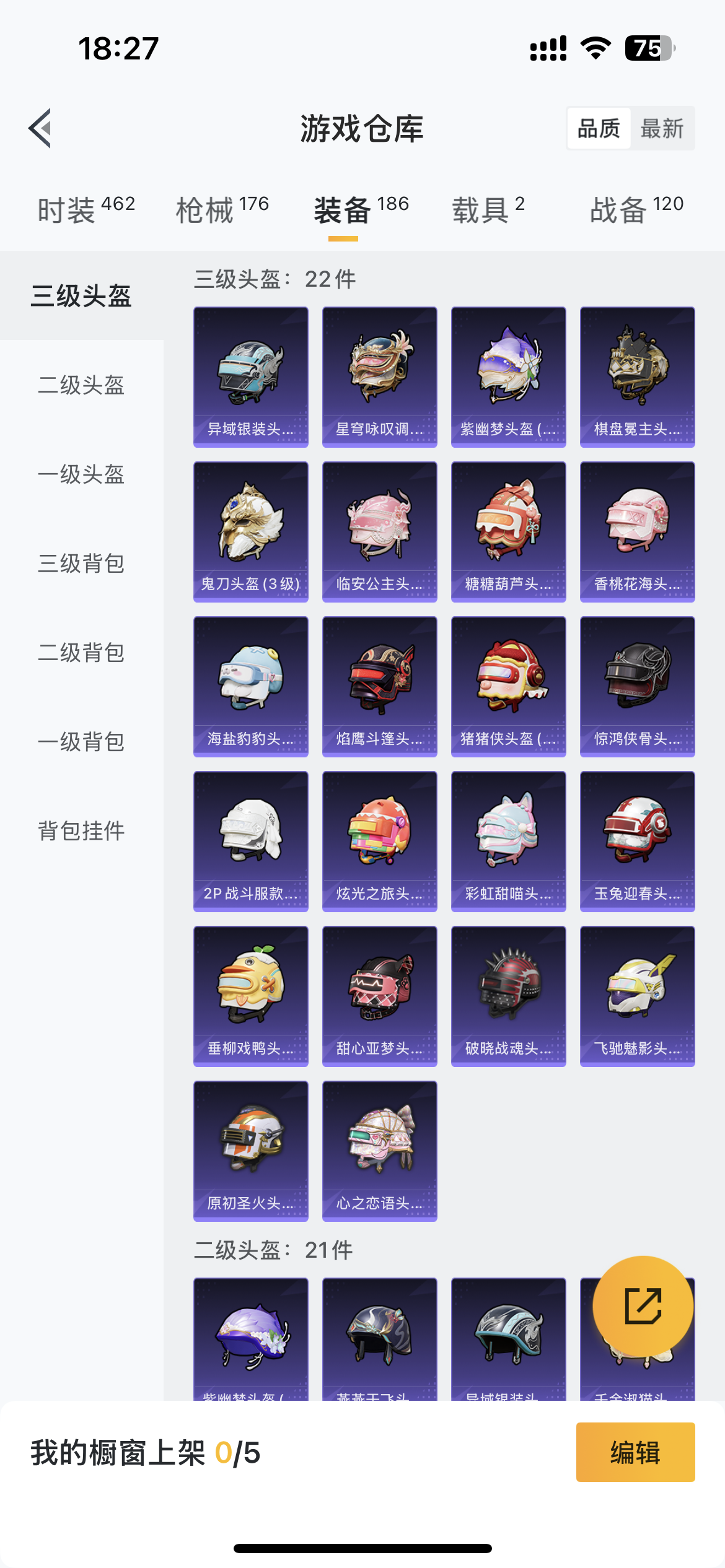Sort warehouse by 最新

(662, 128)
